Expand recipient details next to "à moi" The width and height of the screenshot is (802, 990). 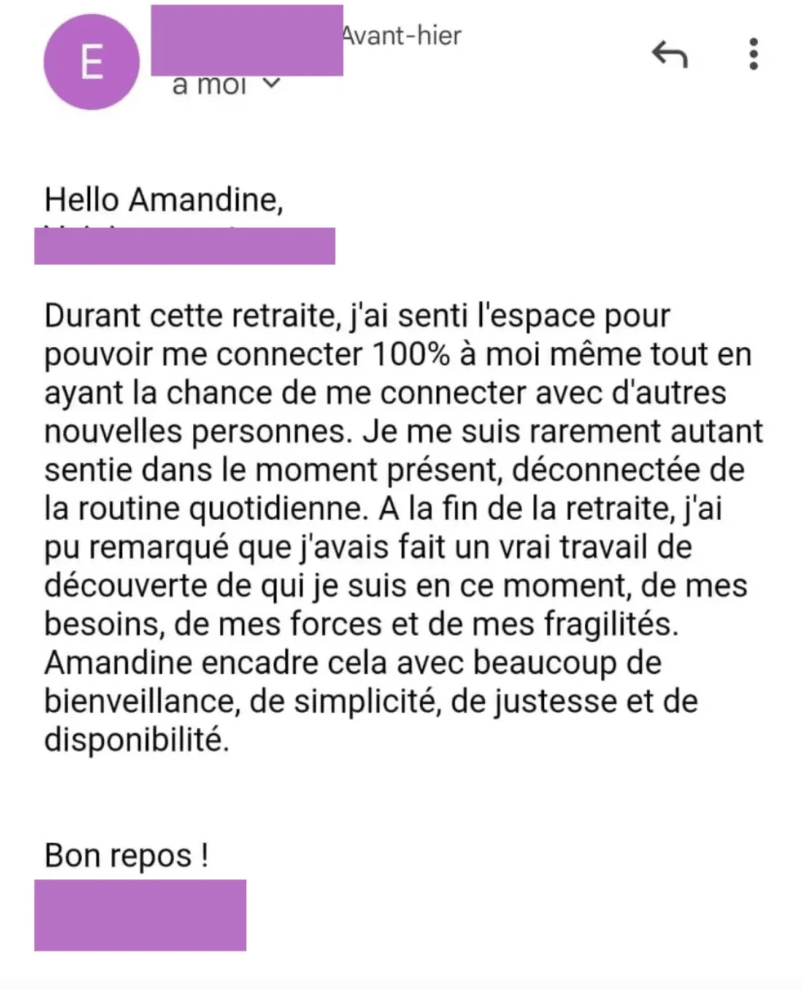[x=270, y=85]
